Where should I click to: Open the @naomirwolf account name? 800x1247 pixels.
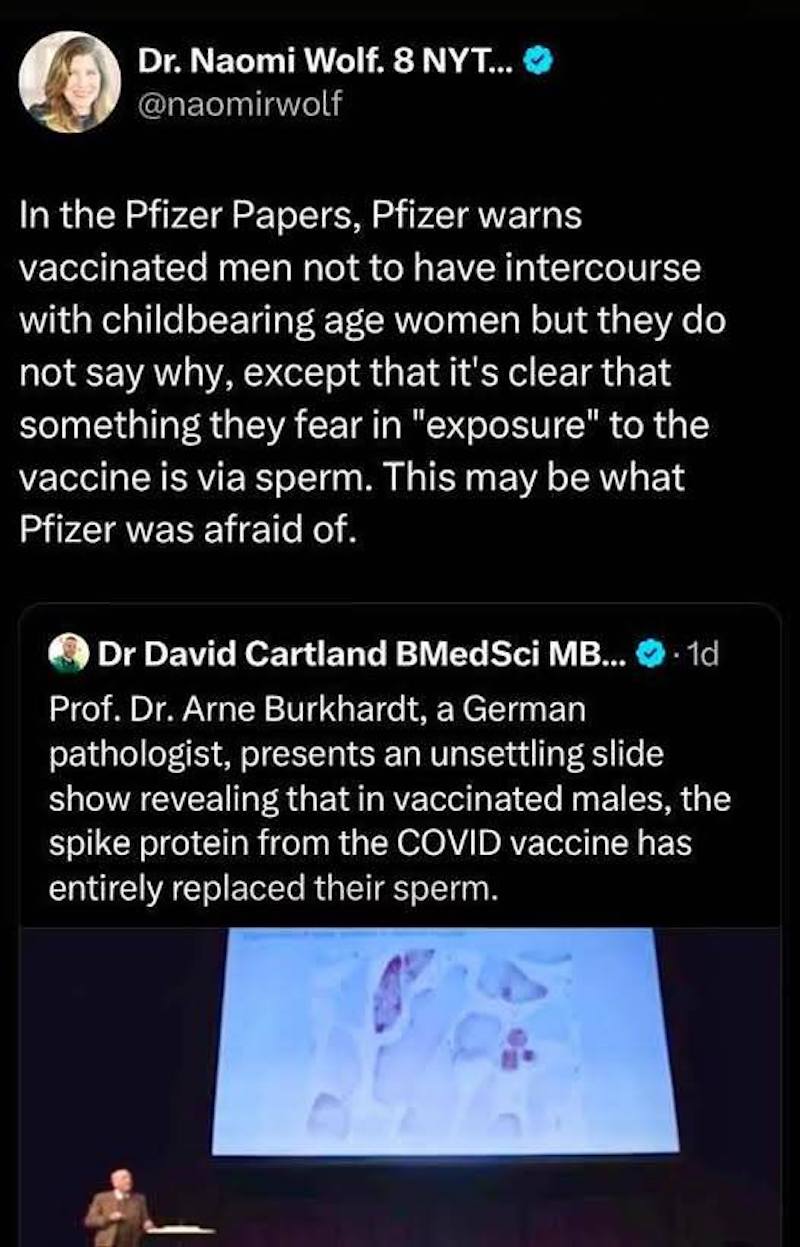click(239, 103)
